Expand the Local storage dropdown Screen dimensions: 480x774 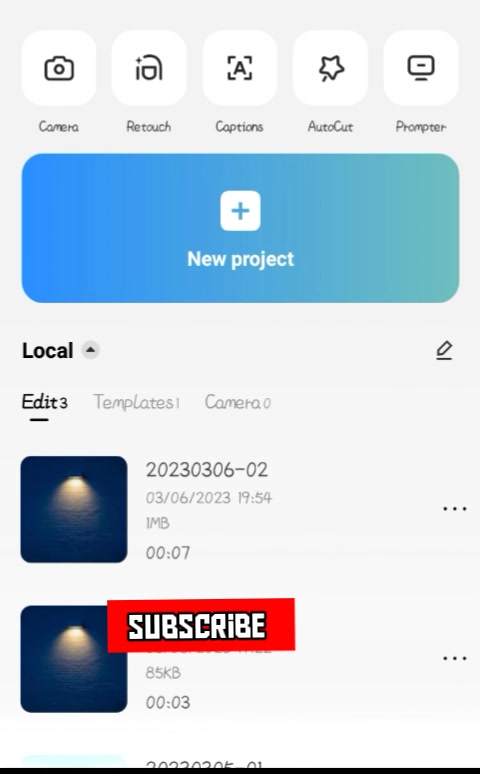pyautogui.click(x=90, y=350)
